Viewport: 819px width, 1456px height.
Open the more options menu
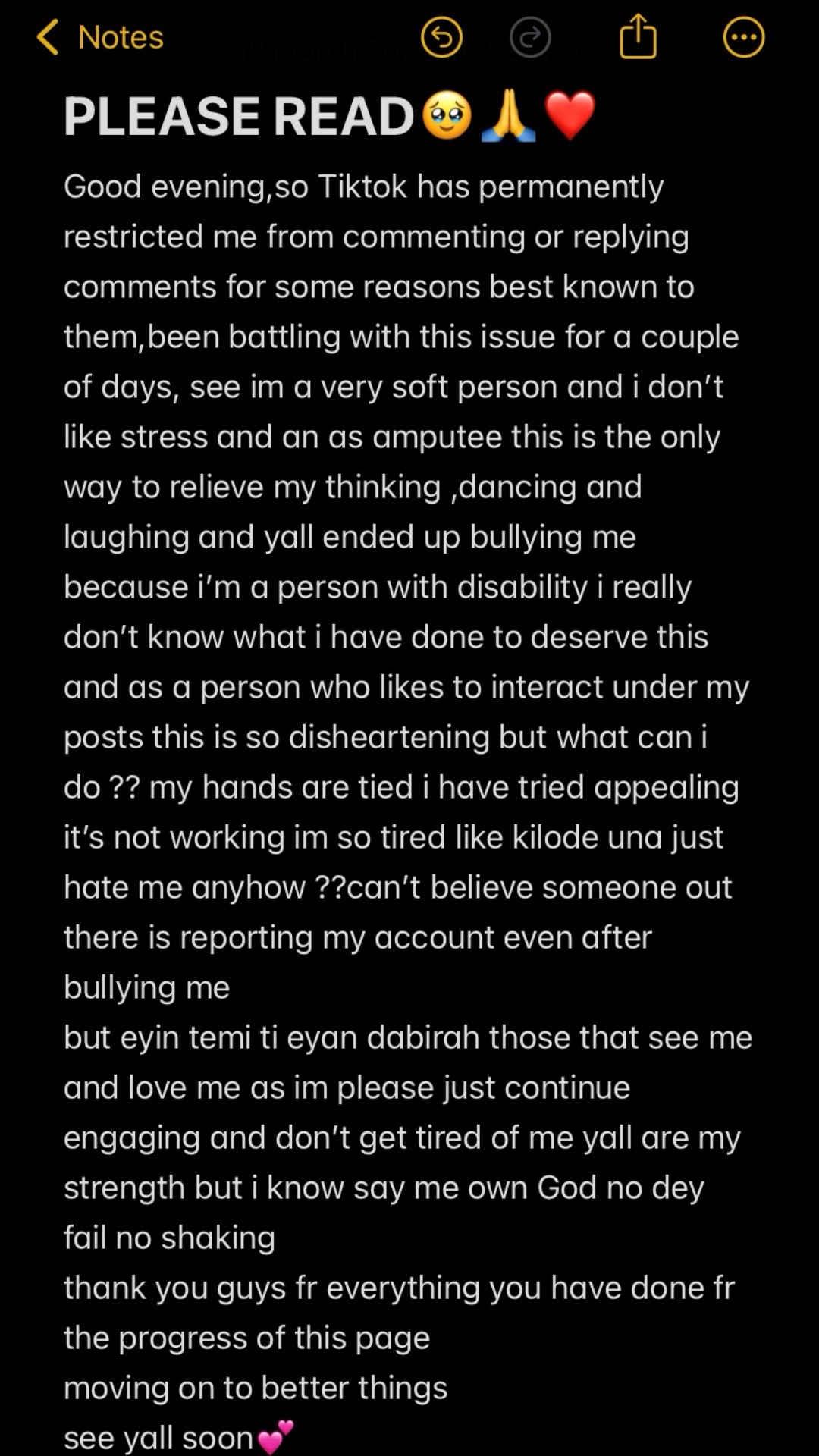pos(743,37)
